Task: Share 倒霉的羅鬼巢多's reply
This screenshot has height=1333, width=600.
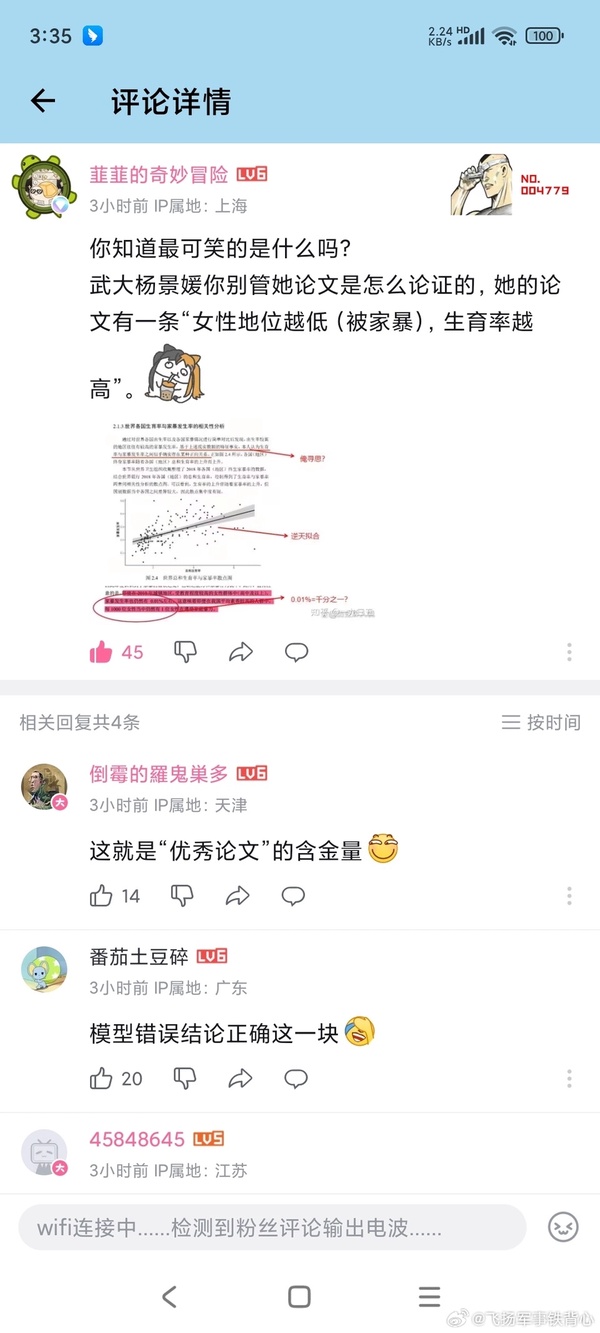Action: pyautogui.click(x=237, y=896)
